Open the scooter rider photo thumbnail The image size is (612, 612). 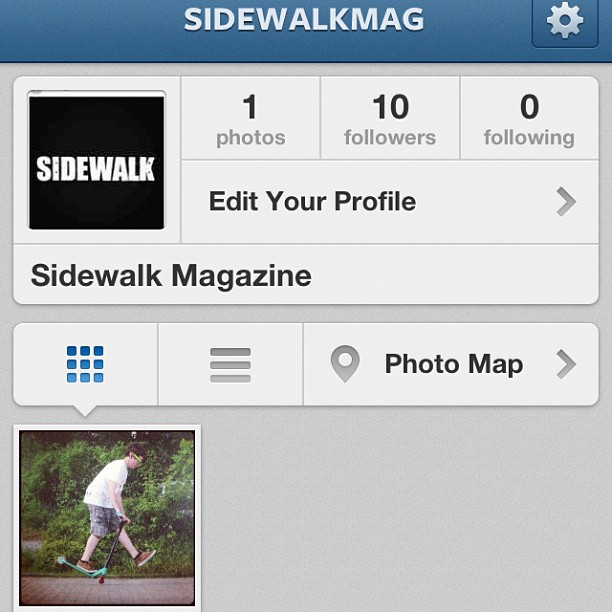[107, 517]
